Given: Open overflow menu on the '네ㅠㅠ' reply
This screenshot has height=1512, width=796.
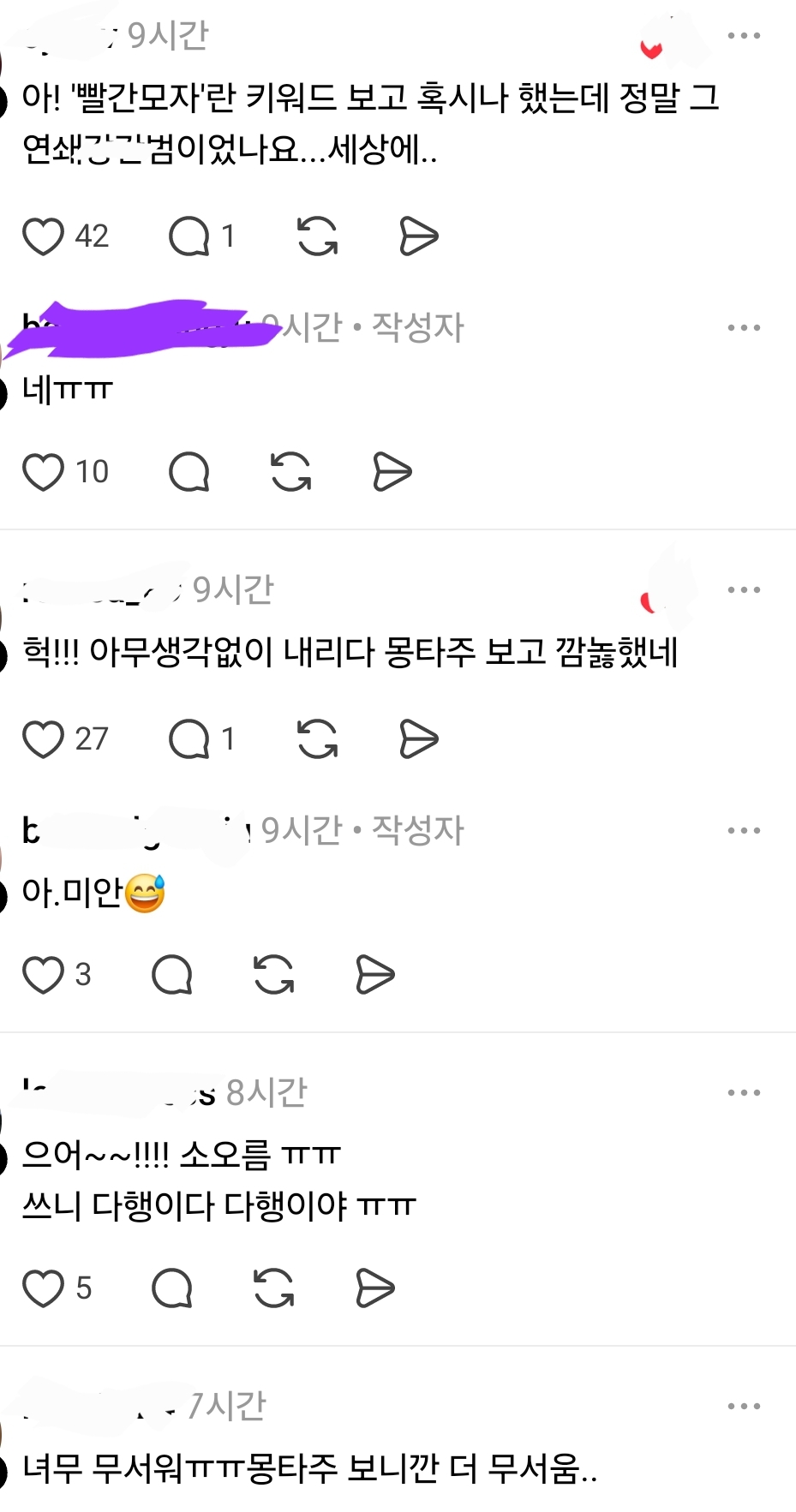Looking at the screenshot, I should pyautogui.click(x=743, y=328).
